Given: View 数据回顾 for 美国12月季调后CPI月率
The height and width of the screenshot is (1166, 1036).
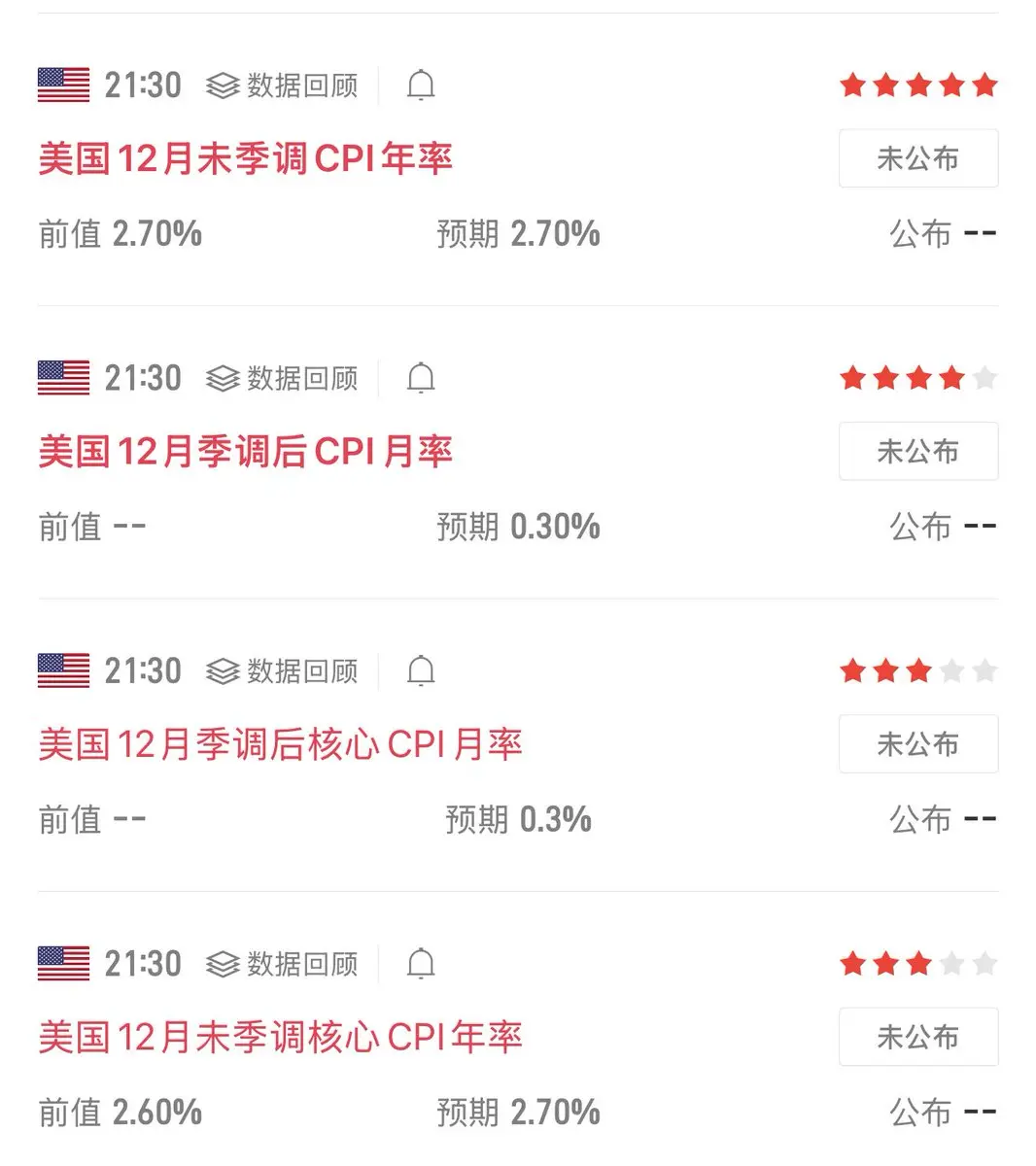Looking at the screenshot, I should pyautogui.click(x=282, y=378).
